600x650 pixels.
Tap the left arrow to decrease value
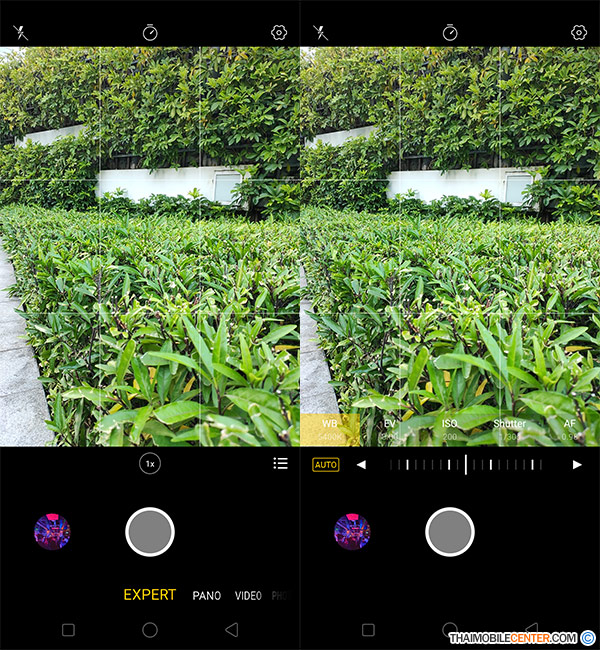361,465
